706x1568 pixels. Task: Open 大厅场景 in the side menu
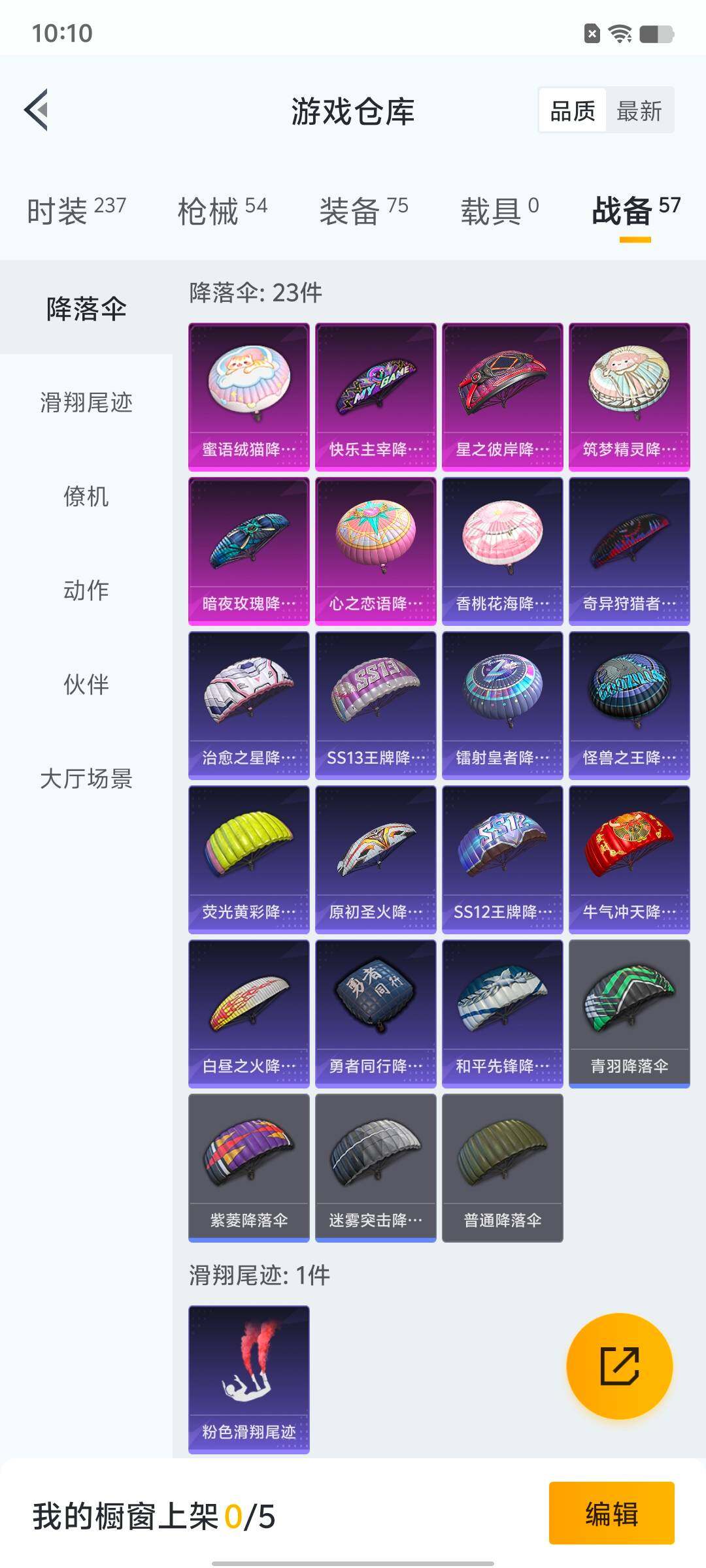point(86,779)
